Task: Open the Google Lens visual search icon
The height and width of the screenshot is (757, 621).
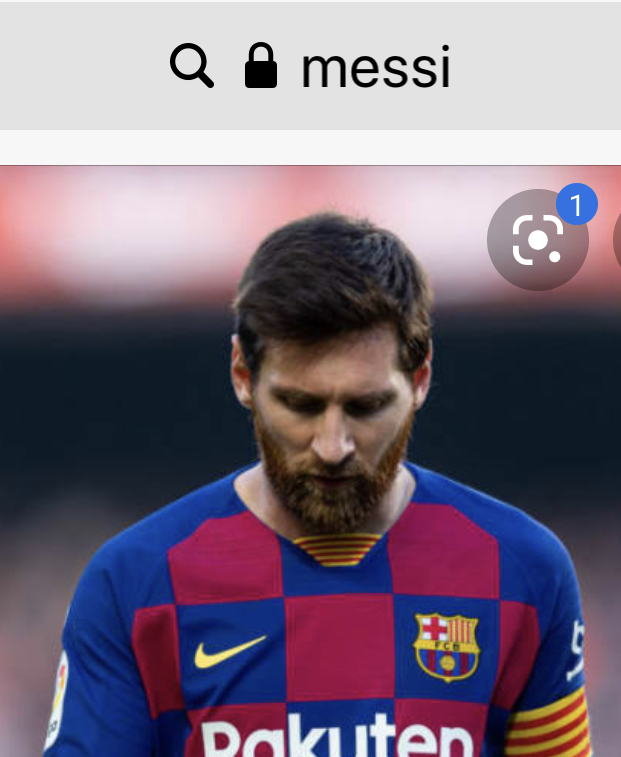Action: [538, 240]
